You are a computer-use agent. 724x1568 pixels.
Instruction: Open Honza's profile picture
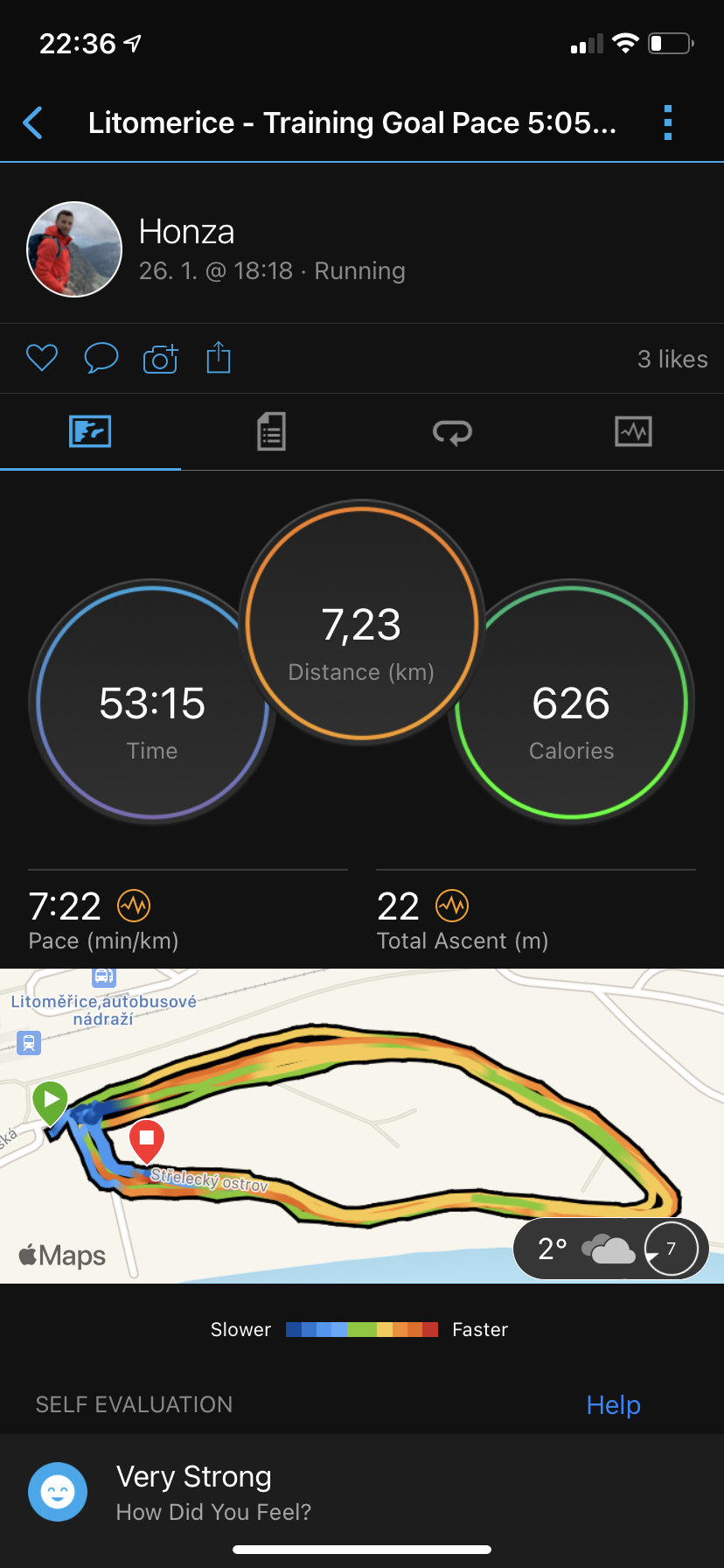(74, 249)
